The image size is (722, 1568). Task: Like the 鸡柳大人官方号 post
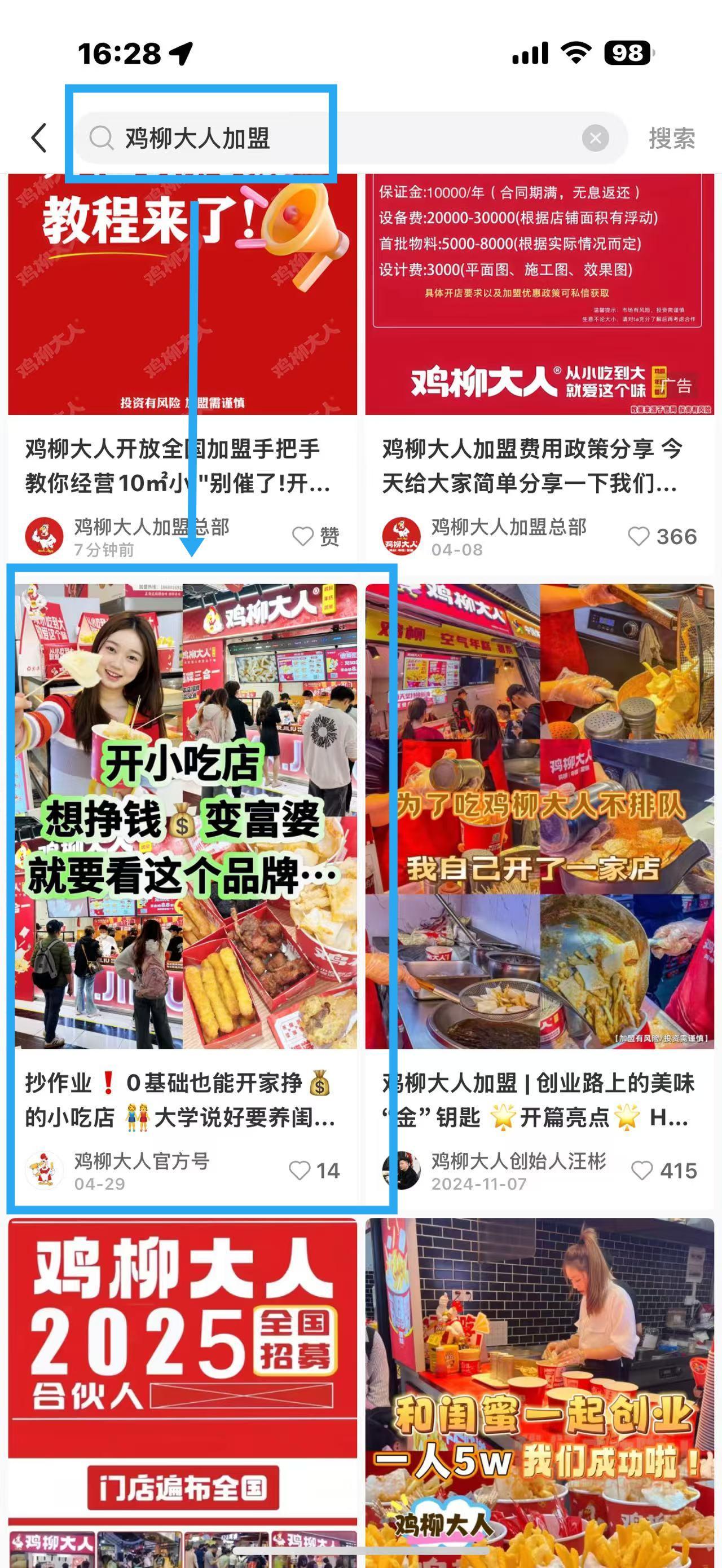click(300, 1170)
